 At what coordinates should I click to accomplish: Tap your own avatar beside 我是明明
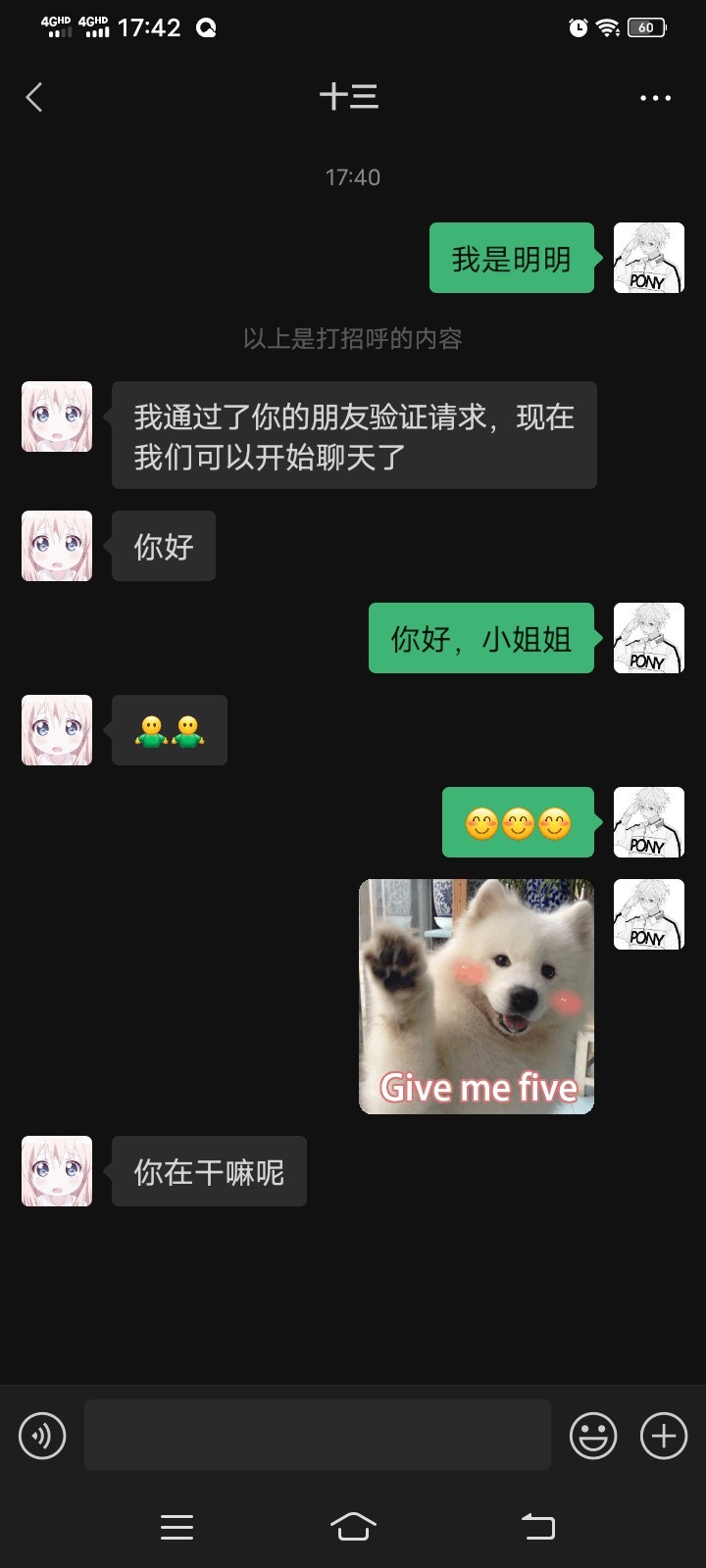tap(649, 258)
